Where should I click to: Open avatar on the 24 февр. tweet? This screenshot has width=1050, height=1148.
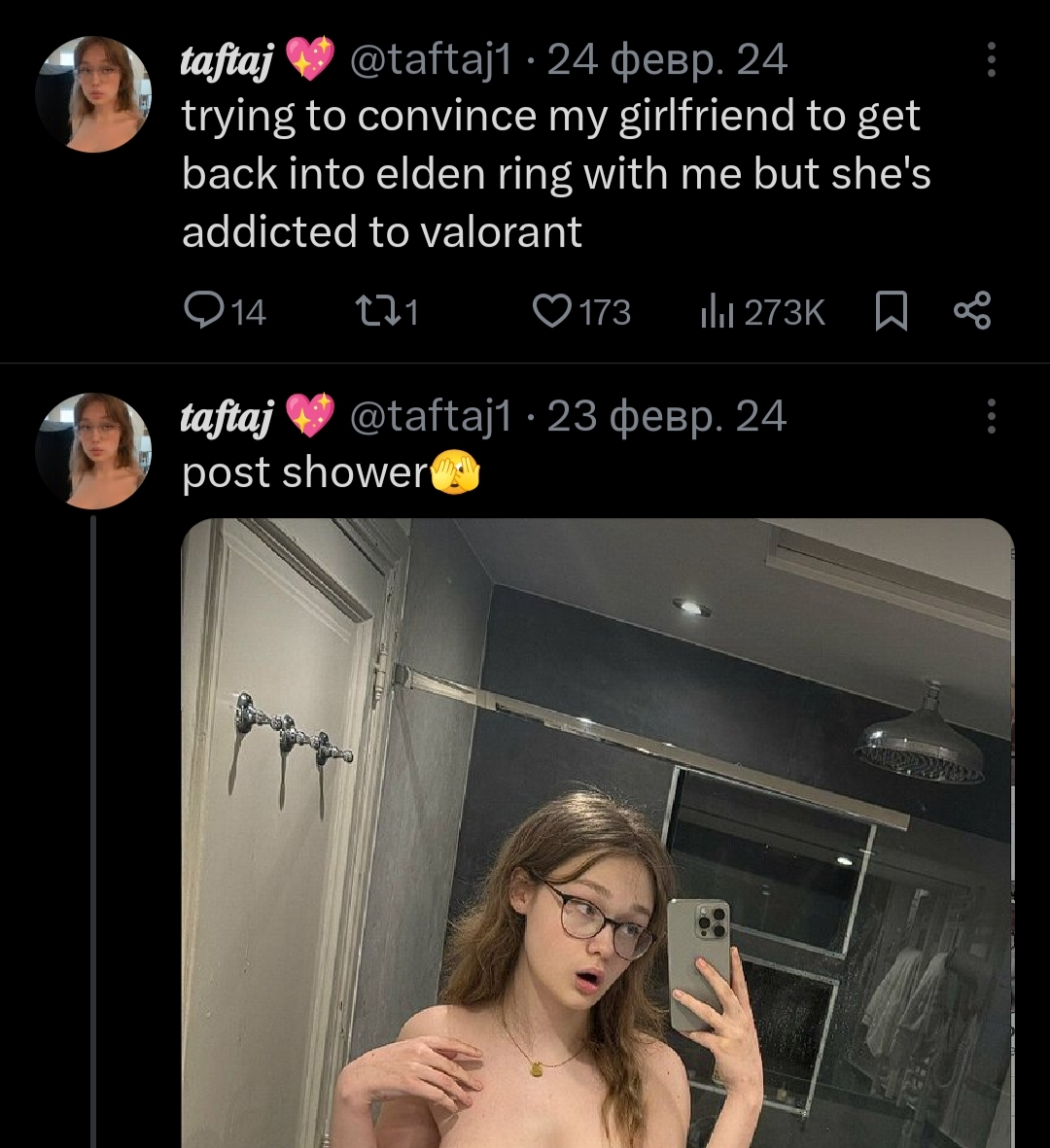pos(93,95)
